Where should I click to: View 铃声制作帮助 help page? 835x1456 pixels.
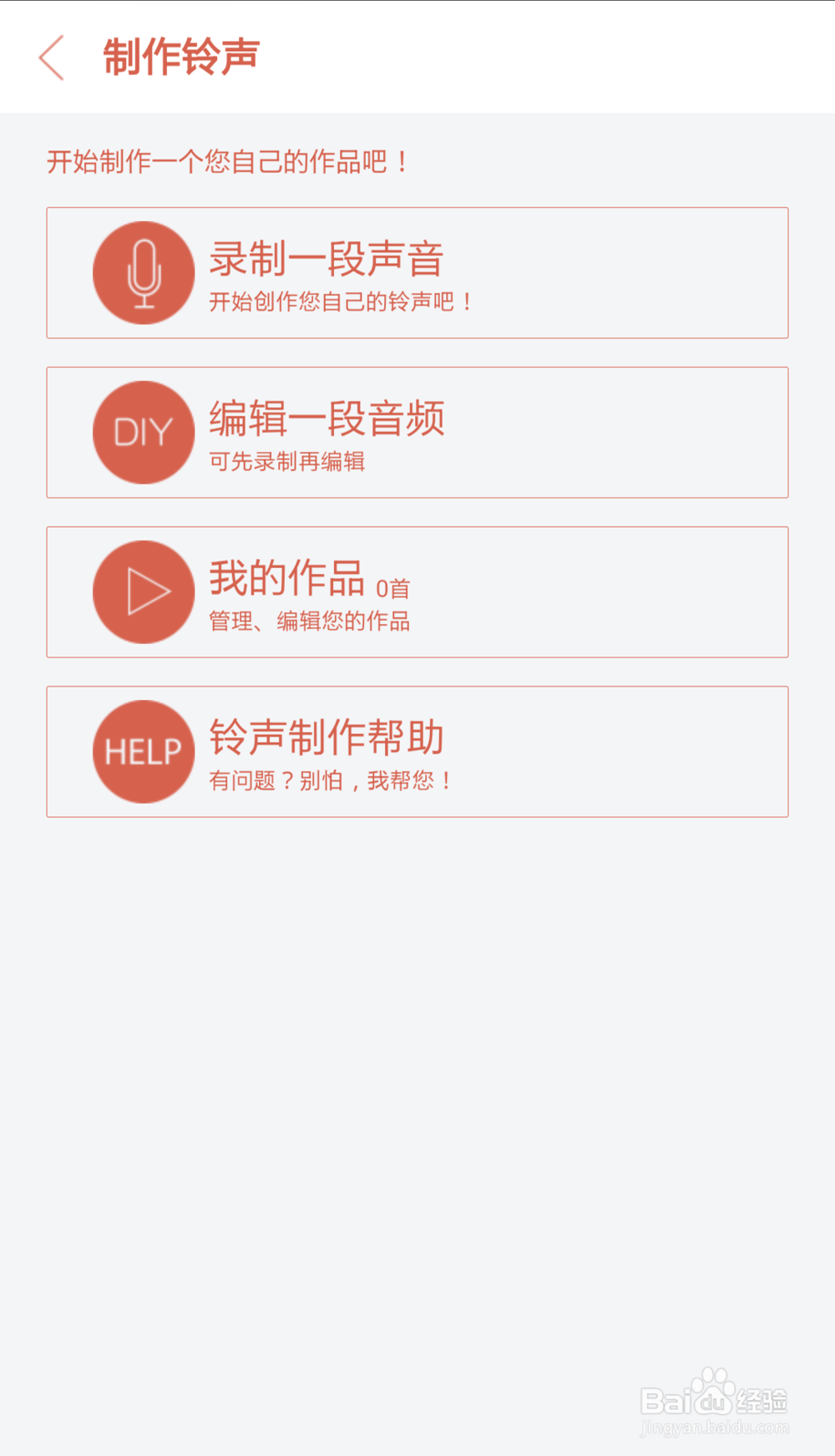(x=417, y=752)
